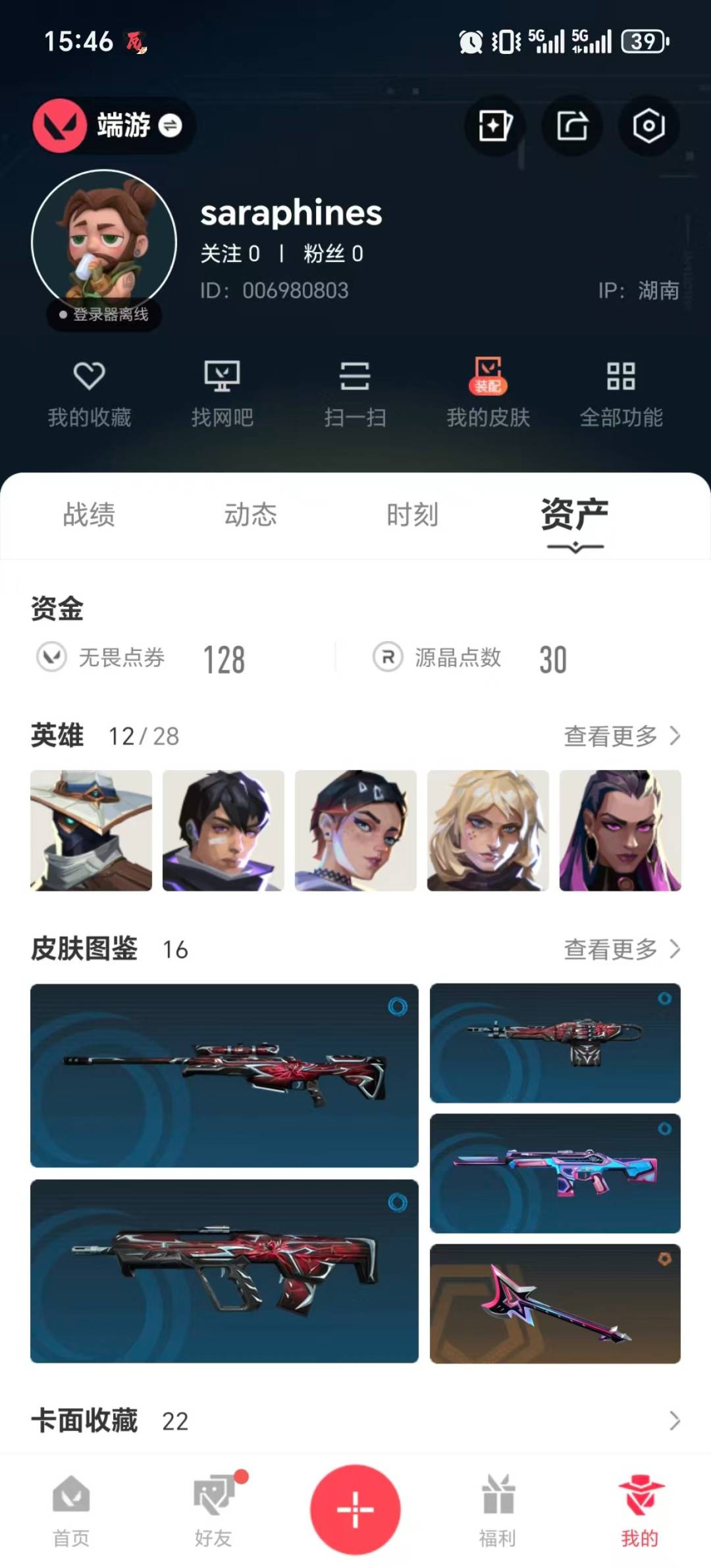
Task: Switch game mode from 端游
Action: 170,125
